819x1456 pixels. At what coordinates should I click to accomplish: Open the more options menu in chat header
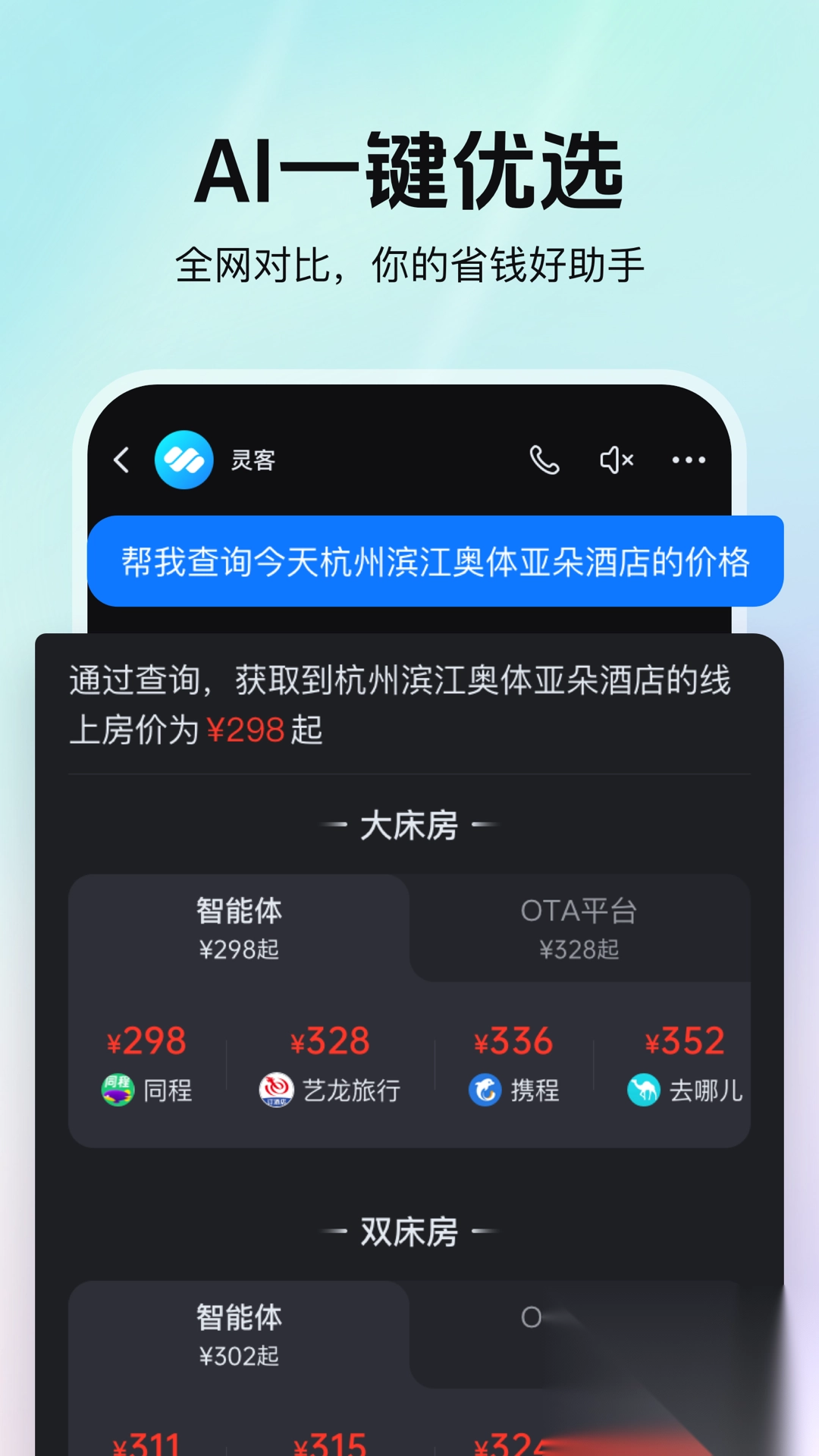pyautogui.click(x=689, y=460)
